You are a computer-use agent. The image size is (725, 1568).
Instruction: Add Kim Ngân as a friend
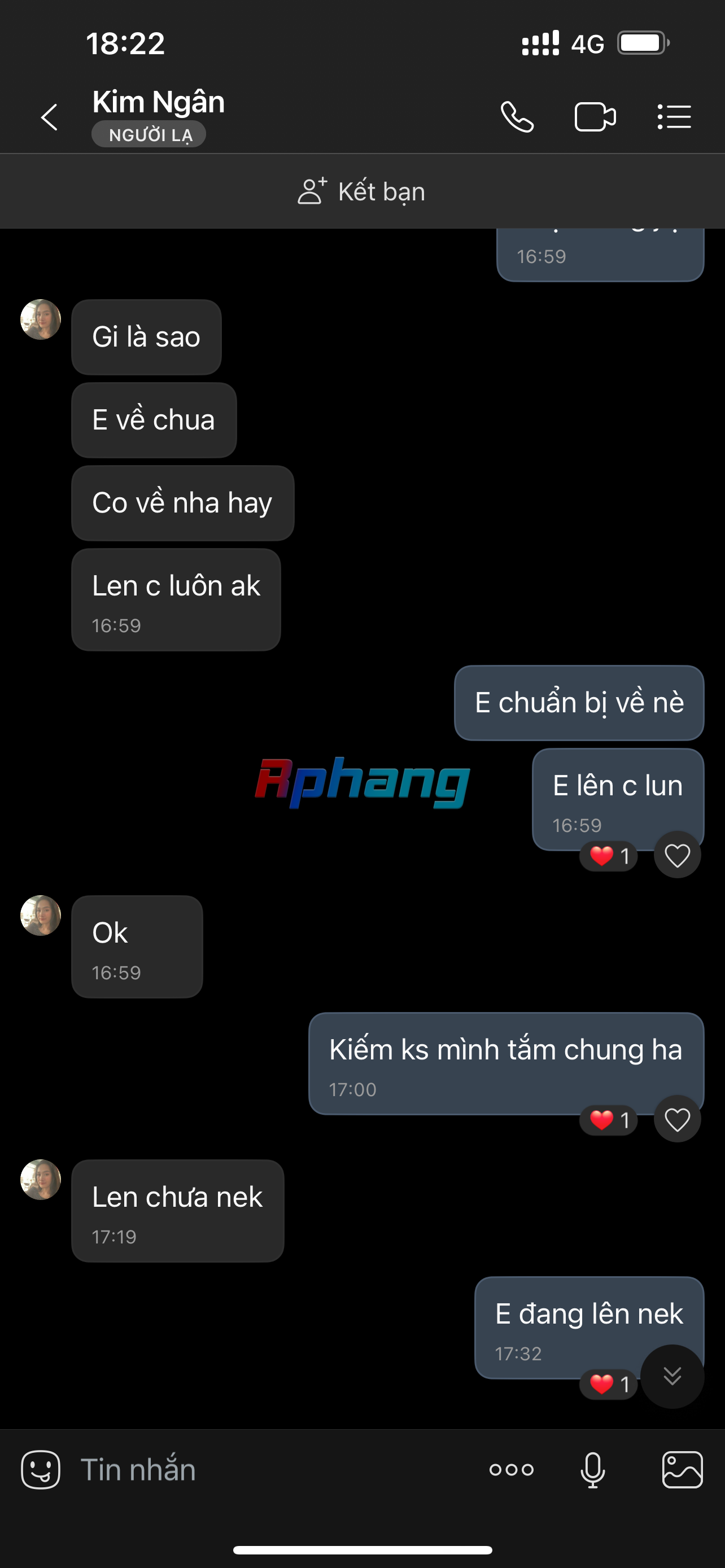(362, 192)
